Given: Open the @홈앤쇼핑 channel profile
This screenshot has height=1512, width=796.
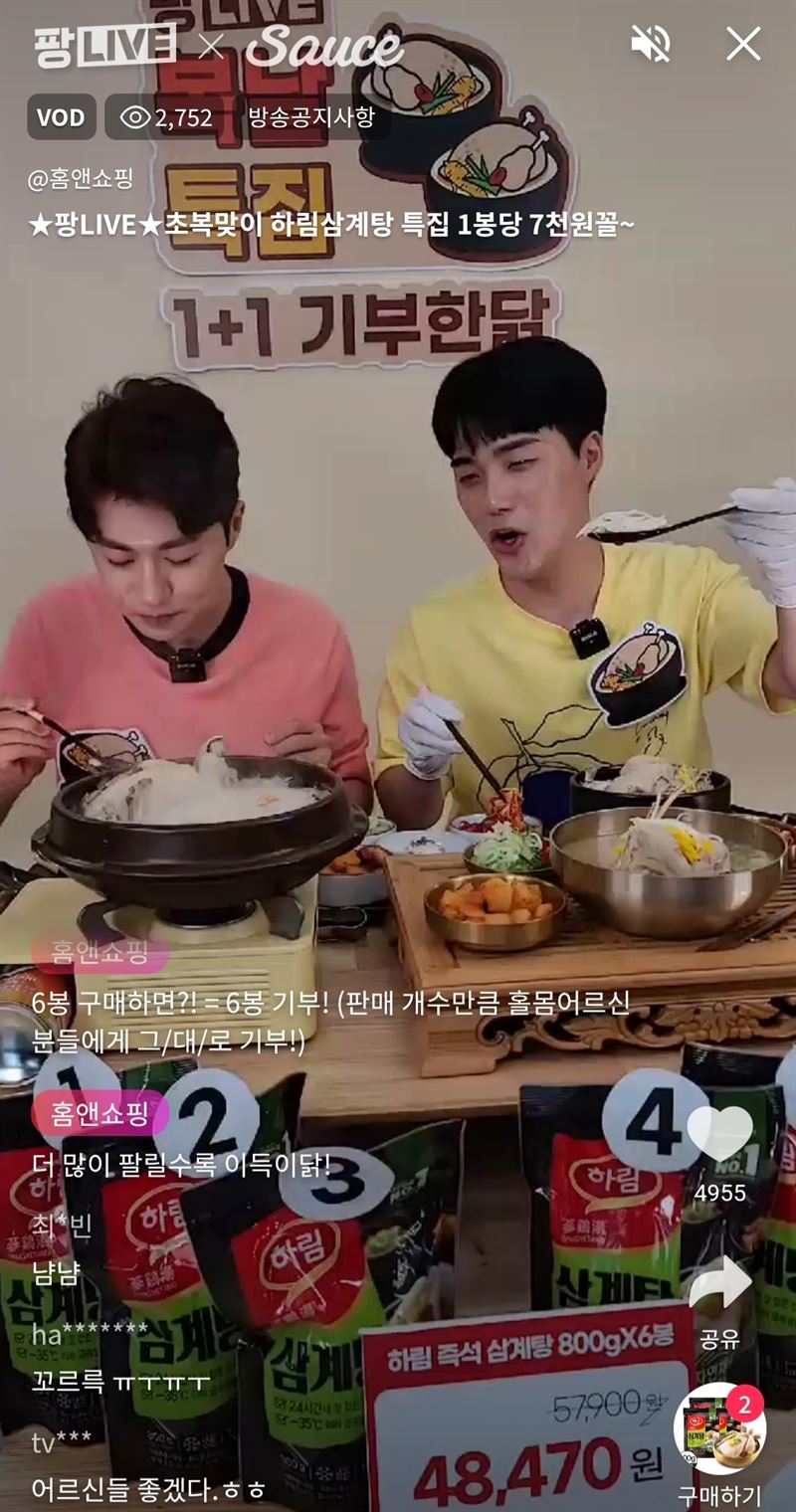Looking at the screenshot, I should [x=82, y=179].
